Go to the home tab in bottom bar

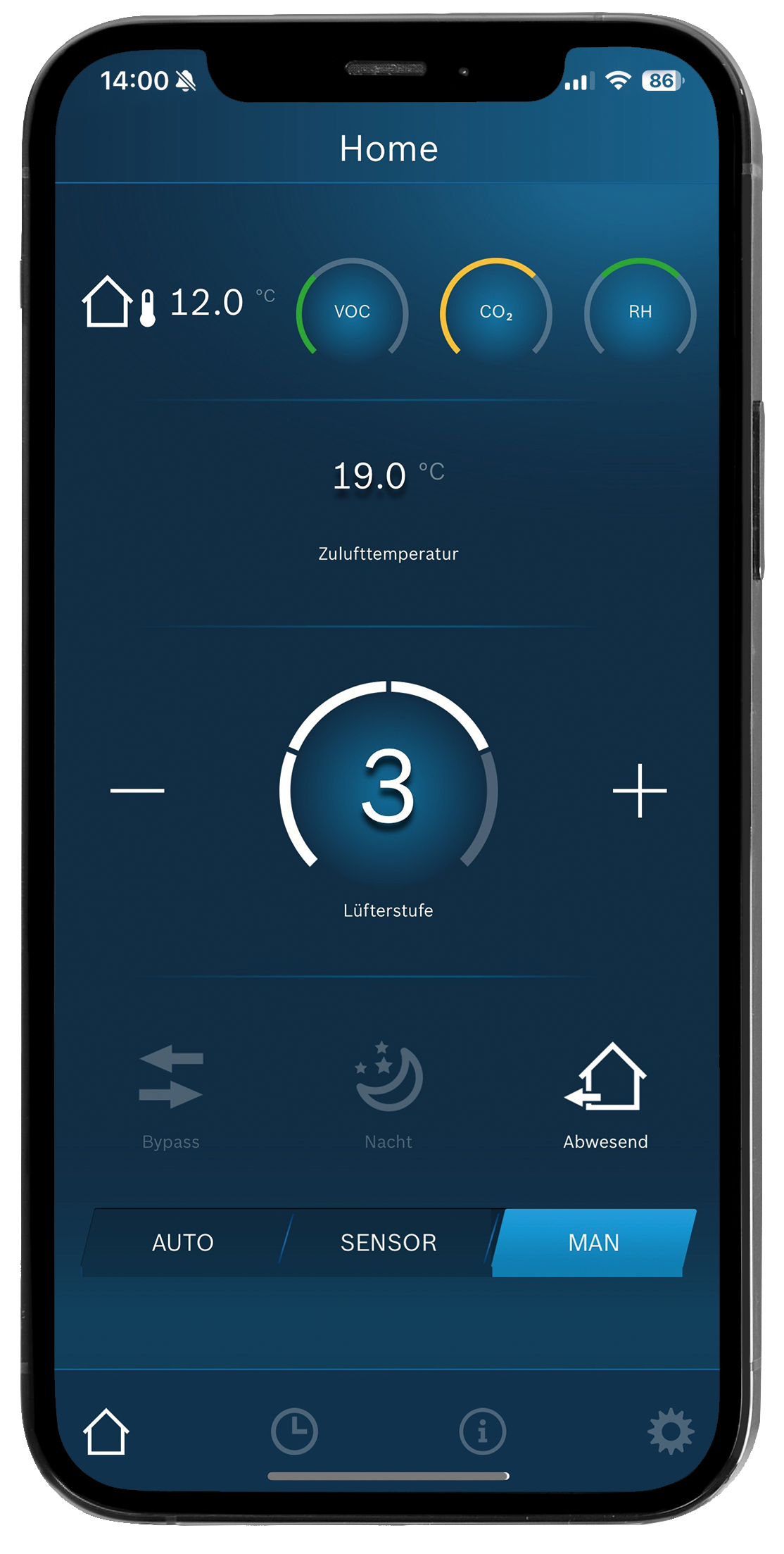106,1431
